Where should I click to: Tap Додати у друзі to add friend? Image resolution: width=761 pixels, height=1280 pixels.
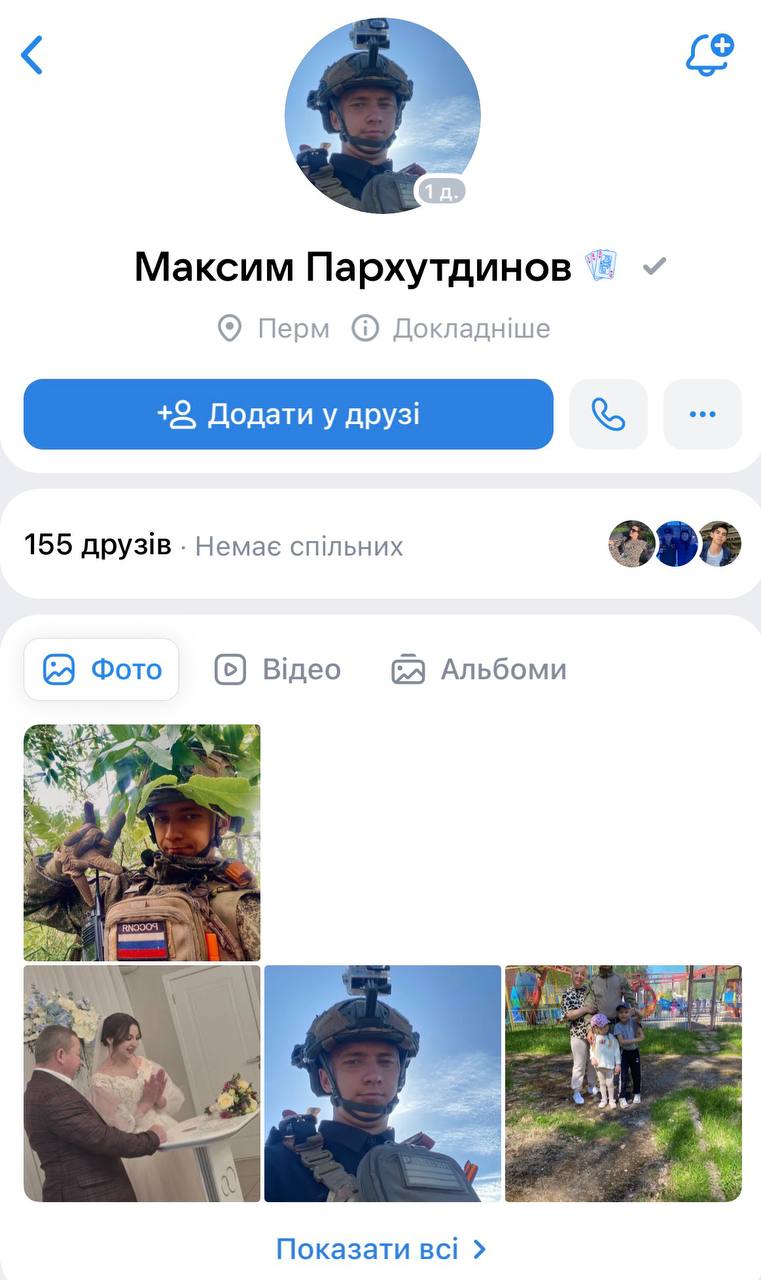pos(288,414)
